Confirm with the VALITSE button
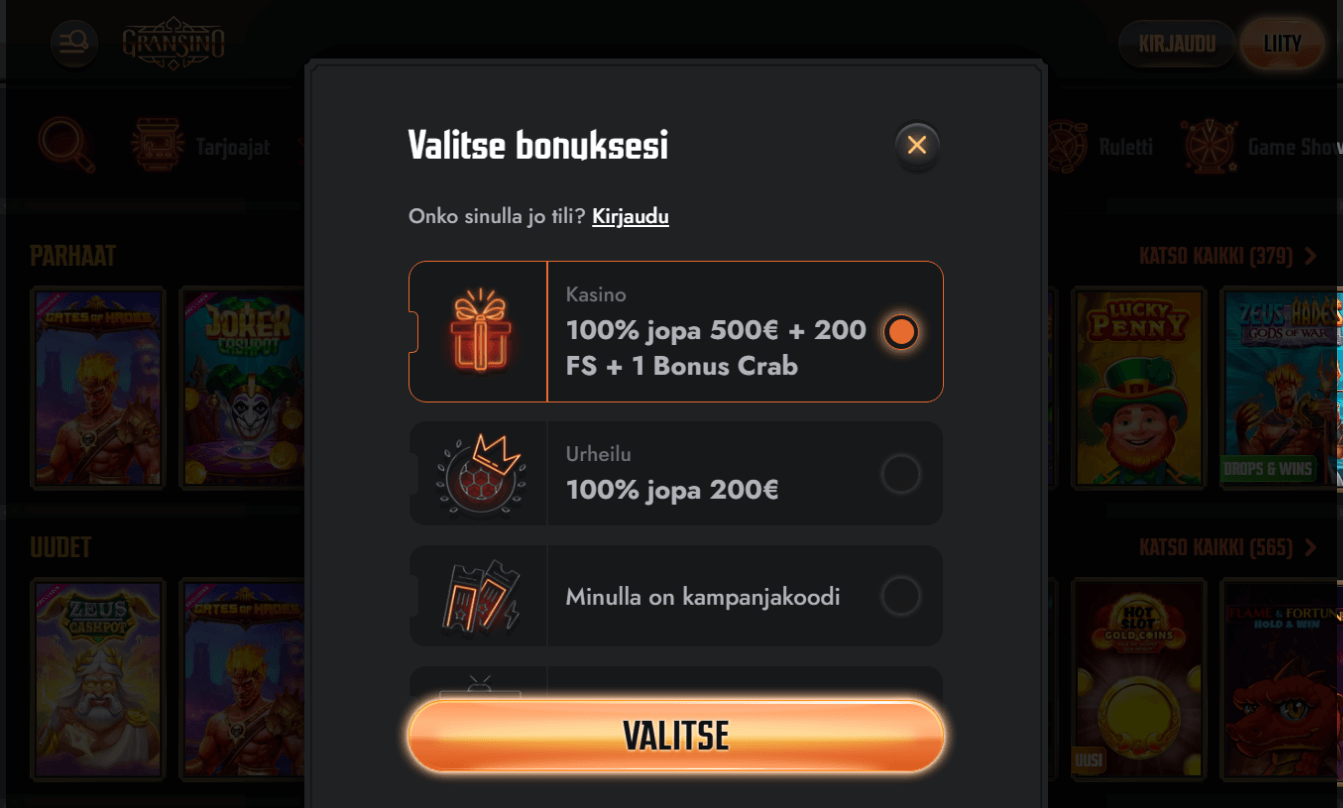The width and height of the screenshot is (1343, 808). pos(676,736)
